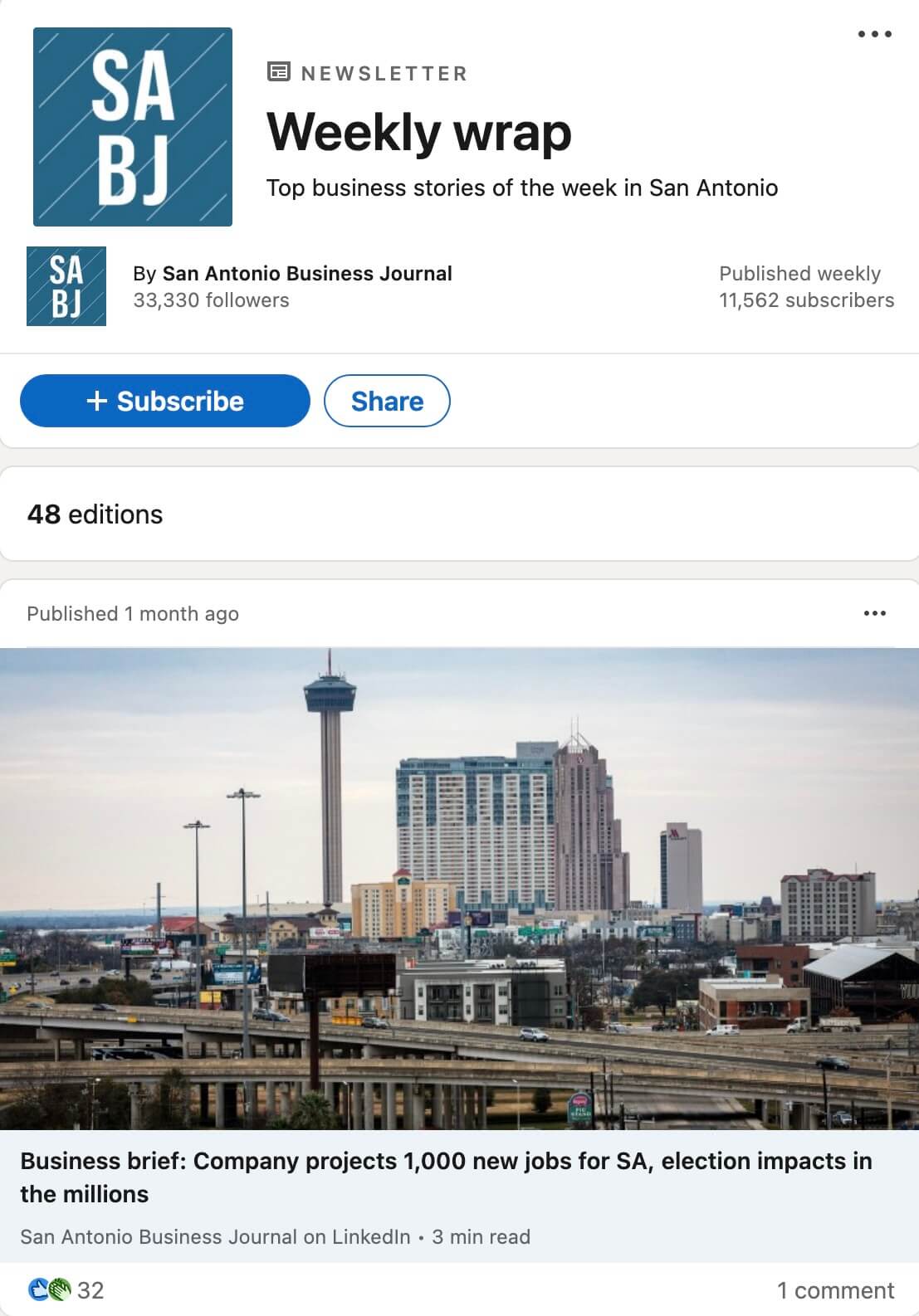
Task: Open the three-dot menu on the edition post
Action: (876, 612)
